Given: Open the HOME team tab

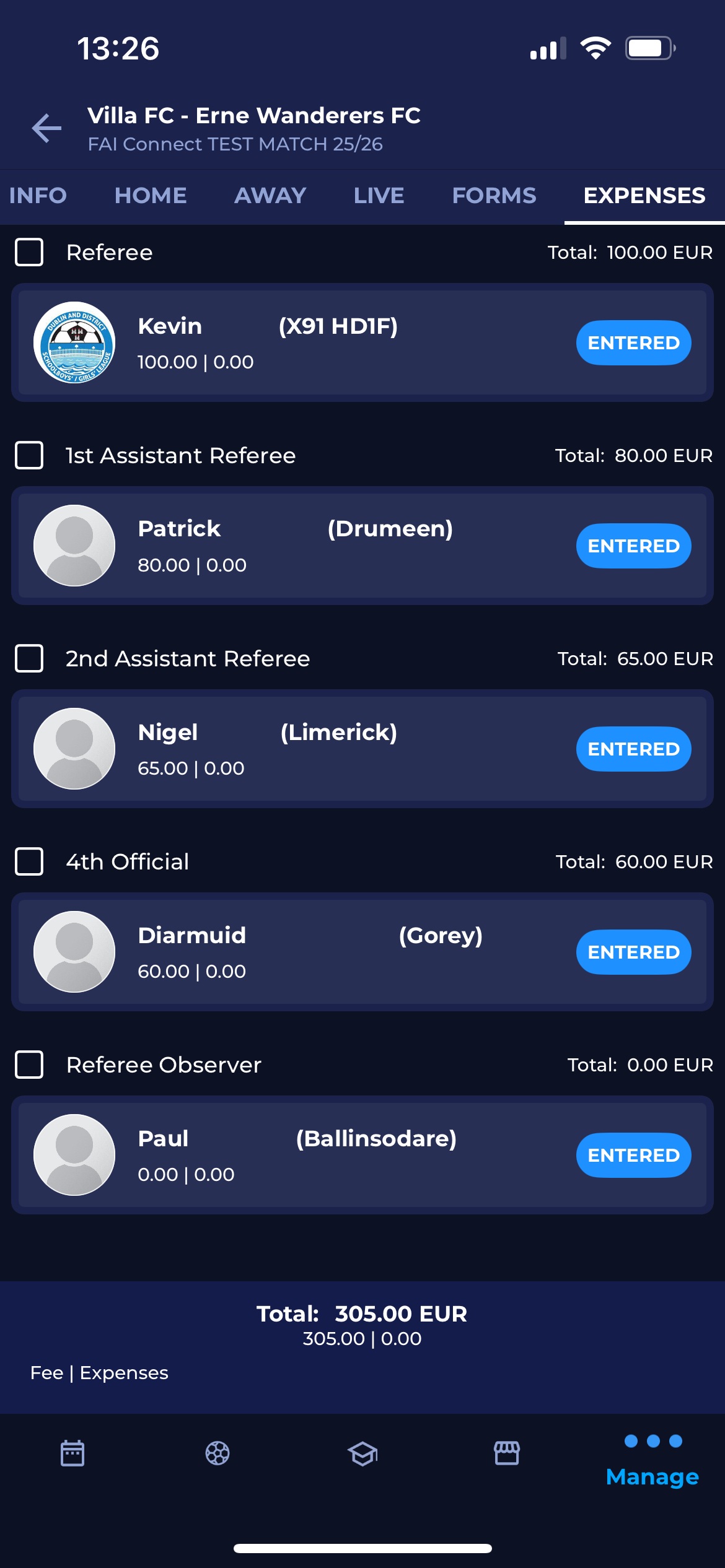Looking at the screenshot, I should [151, 196].
